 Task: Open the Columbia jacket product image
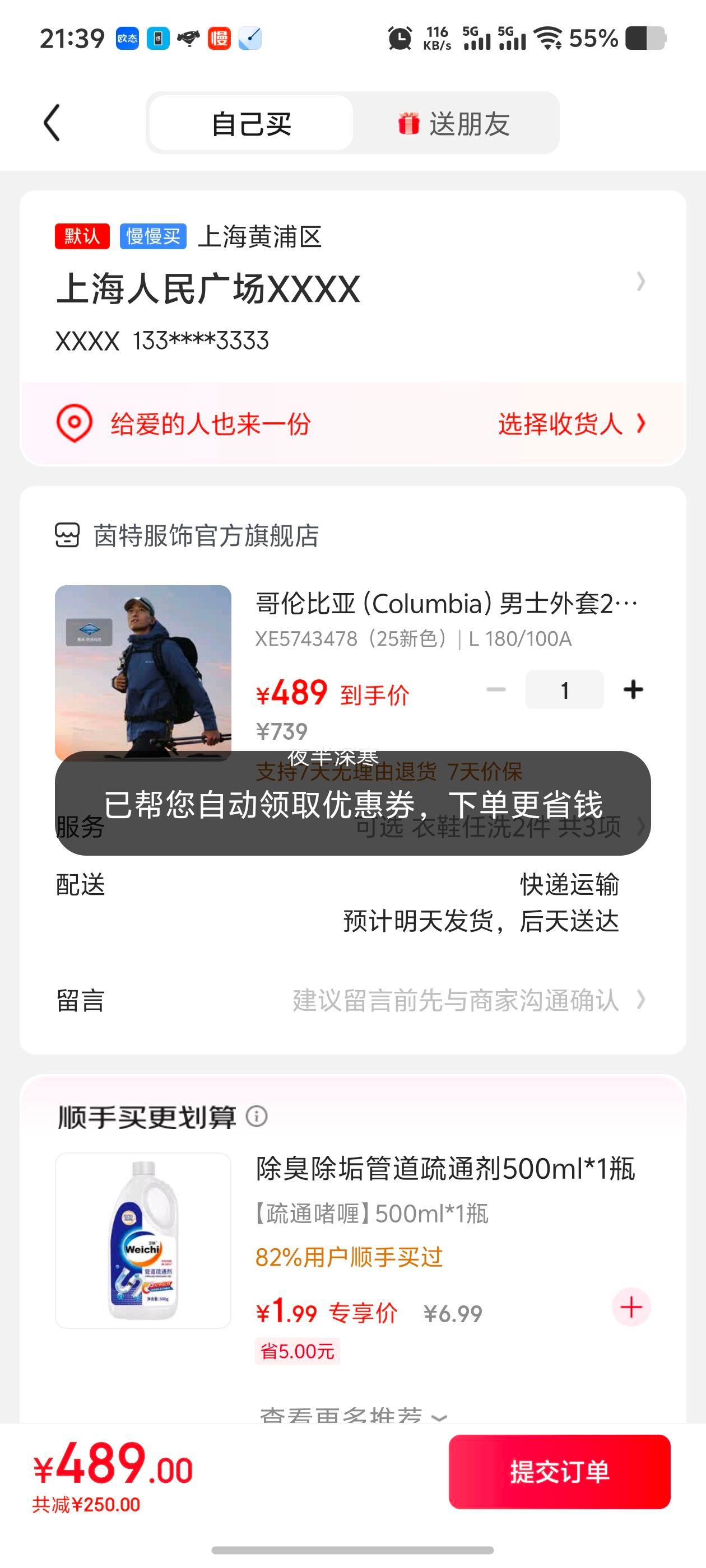click(x=143, y=672)
